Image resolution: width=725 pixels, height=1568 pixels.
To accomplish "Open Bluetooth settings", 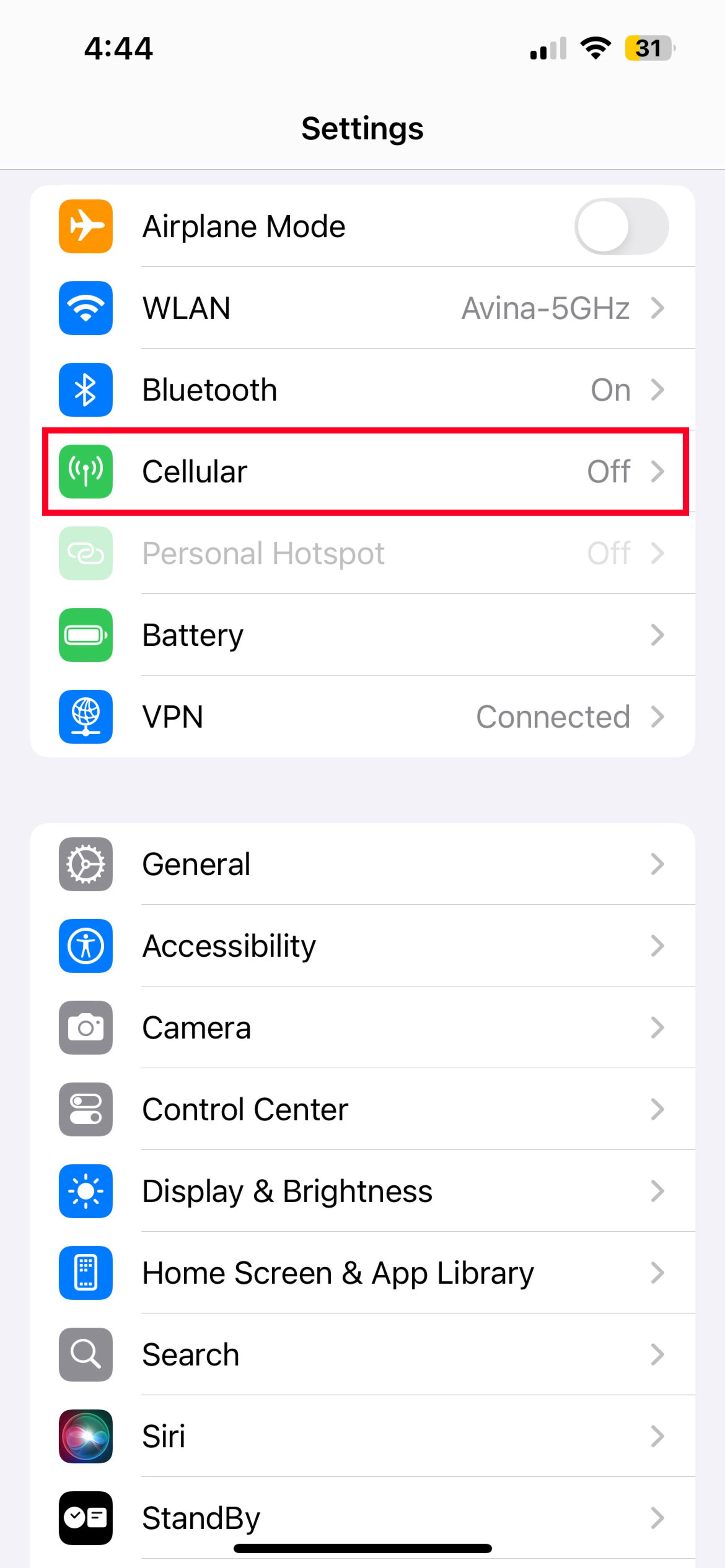I will click(362, 389).
